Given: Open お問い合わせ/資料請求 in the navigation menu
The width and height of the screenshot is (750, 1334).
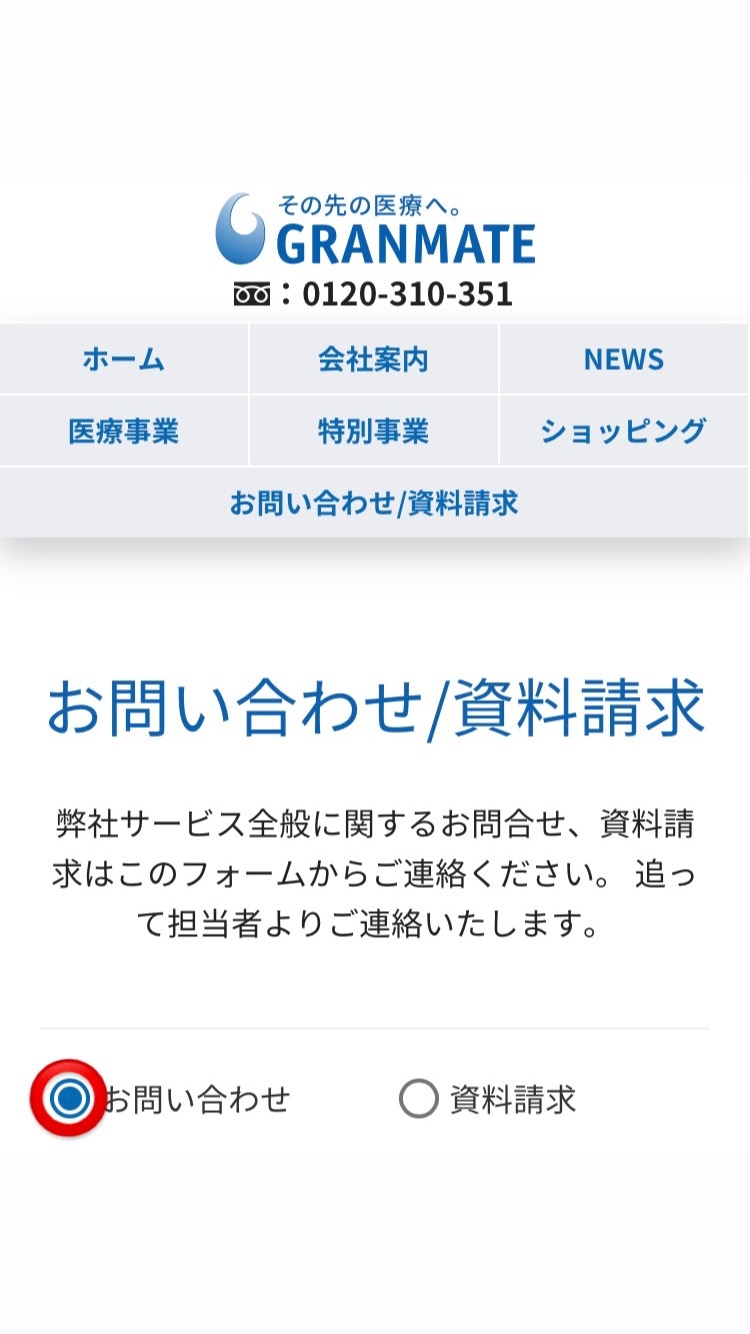Looking at the screenshot, I should [374, 502].
